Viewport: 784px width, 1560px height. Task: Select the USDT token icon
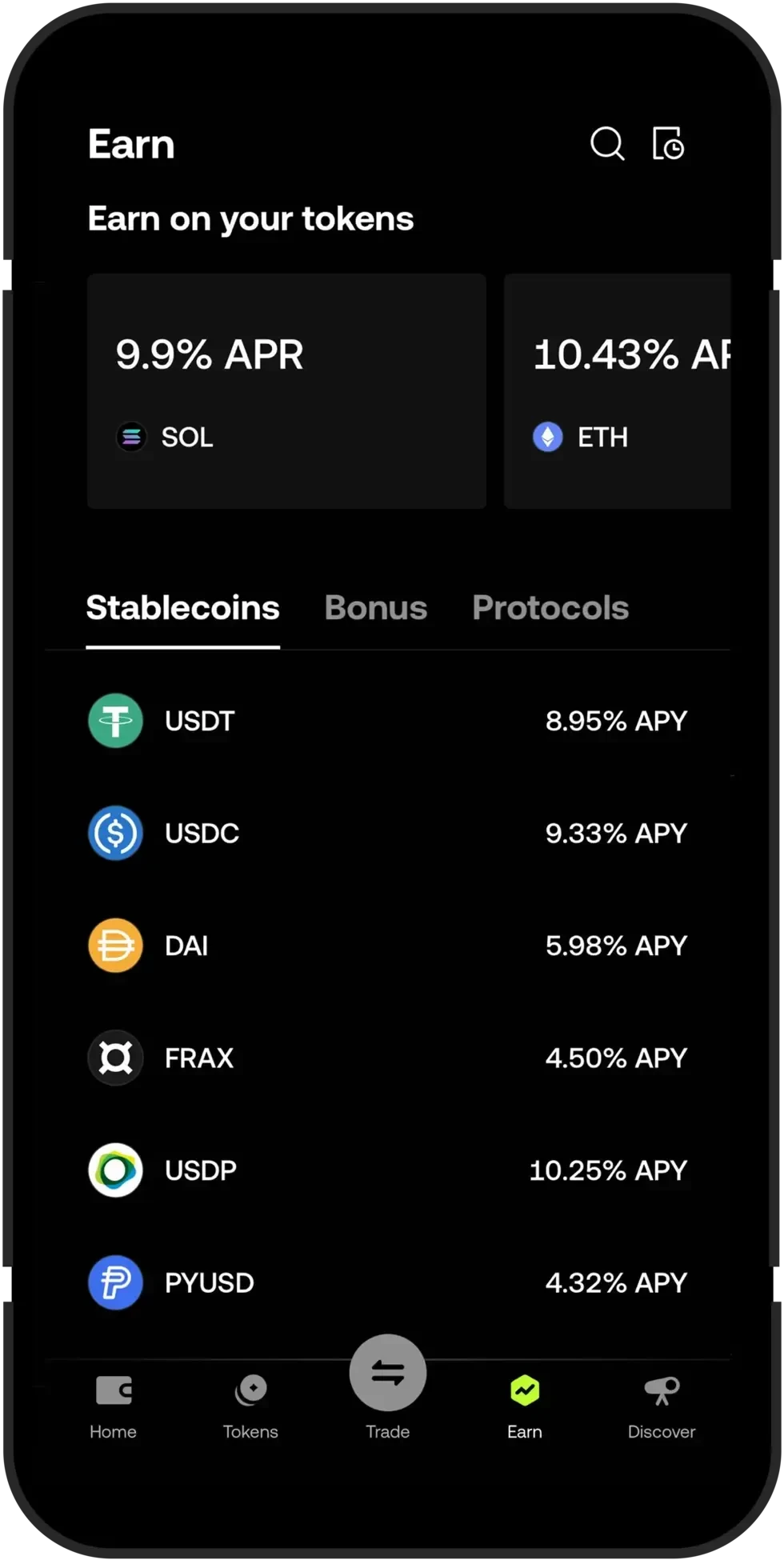115,720
